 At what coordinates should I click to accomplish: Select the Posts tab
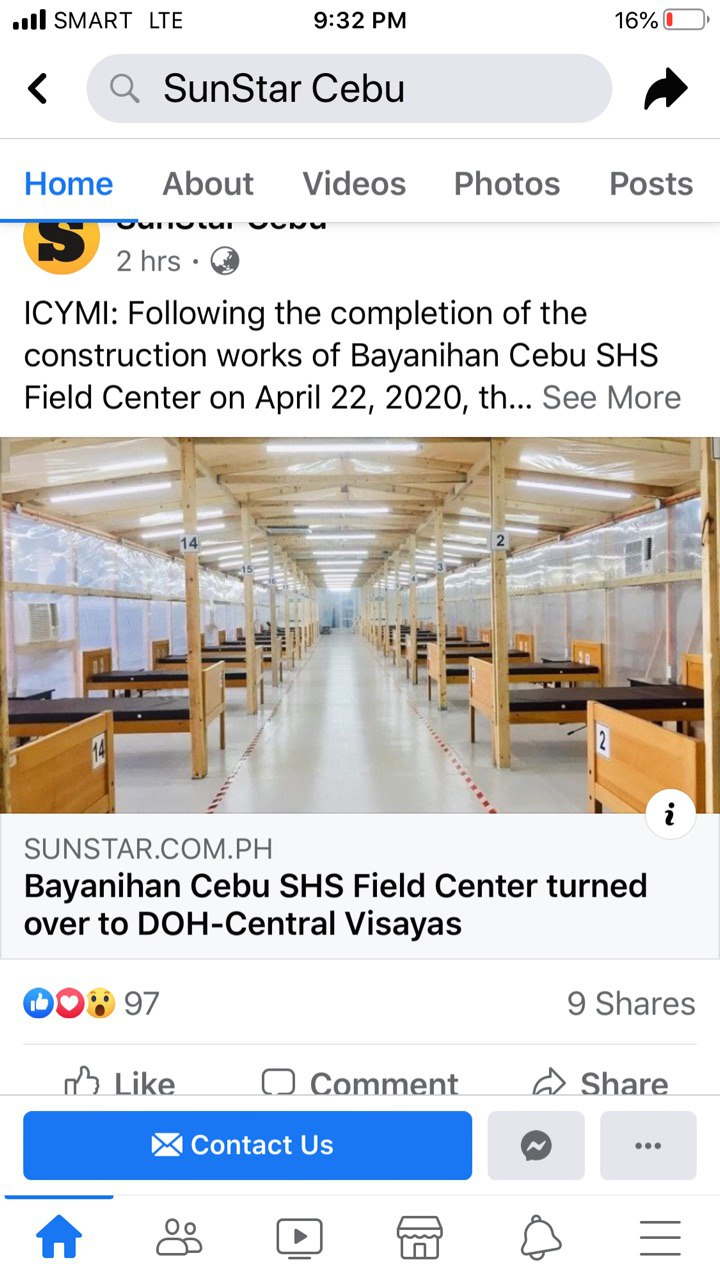click(651, 184)
